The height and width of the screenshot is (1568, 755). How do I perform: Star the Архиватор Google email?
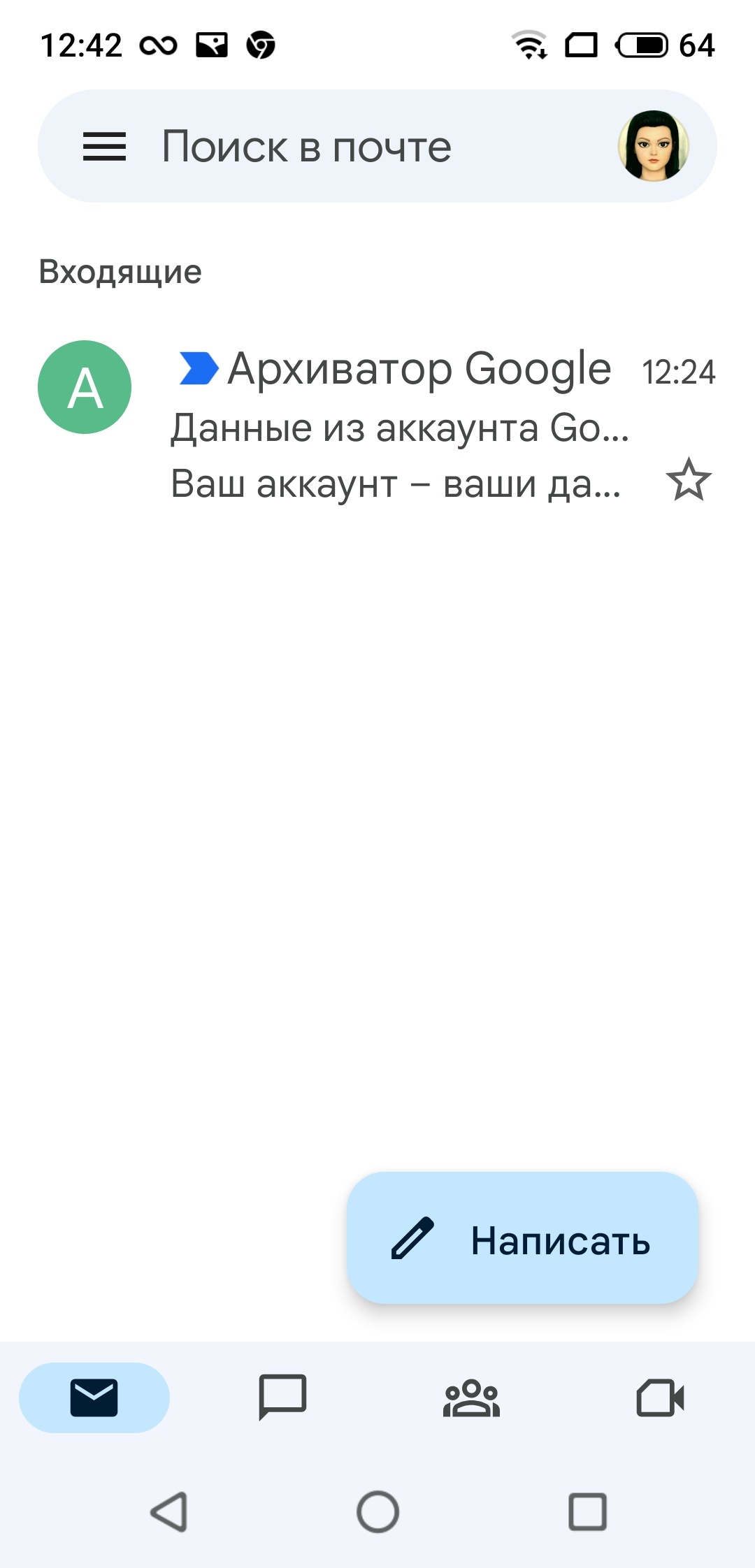689,480
